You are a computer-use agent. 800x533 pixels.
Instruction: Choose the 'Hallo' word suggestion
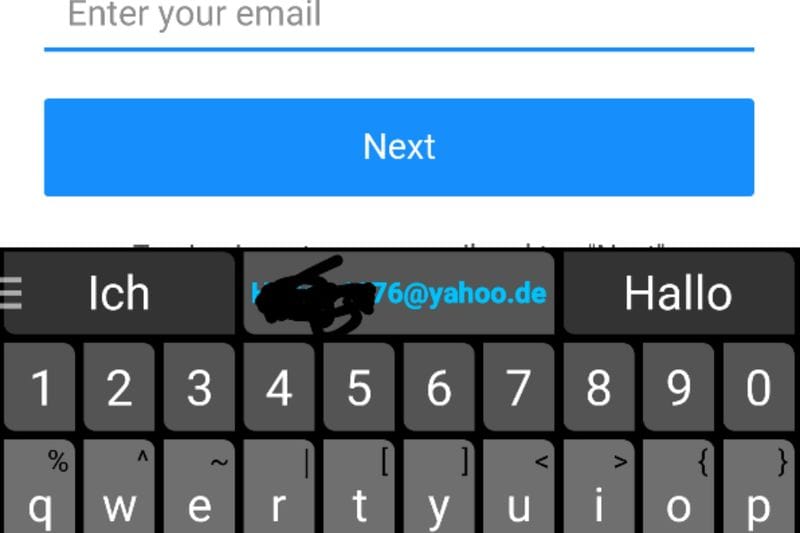[x=678, y=293]
